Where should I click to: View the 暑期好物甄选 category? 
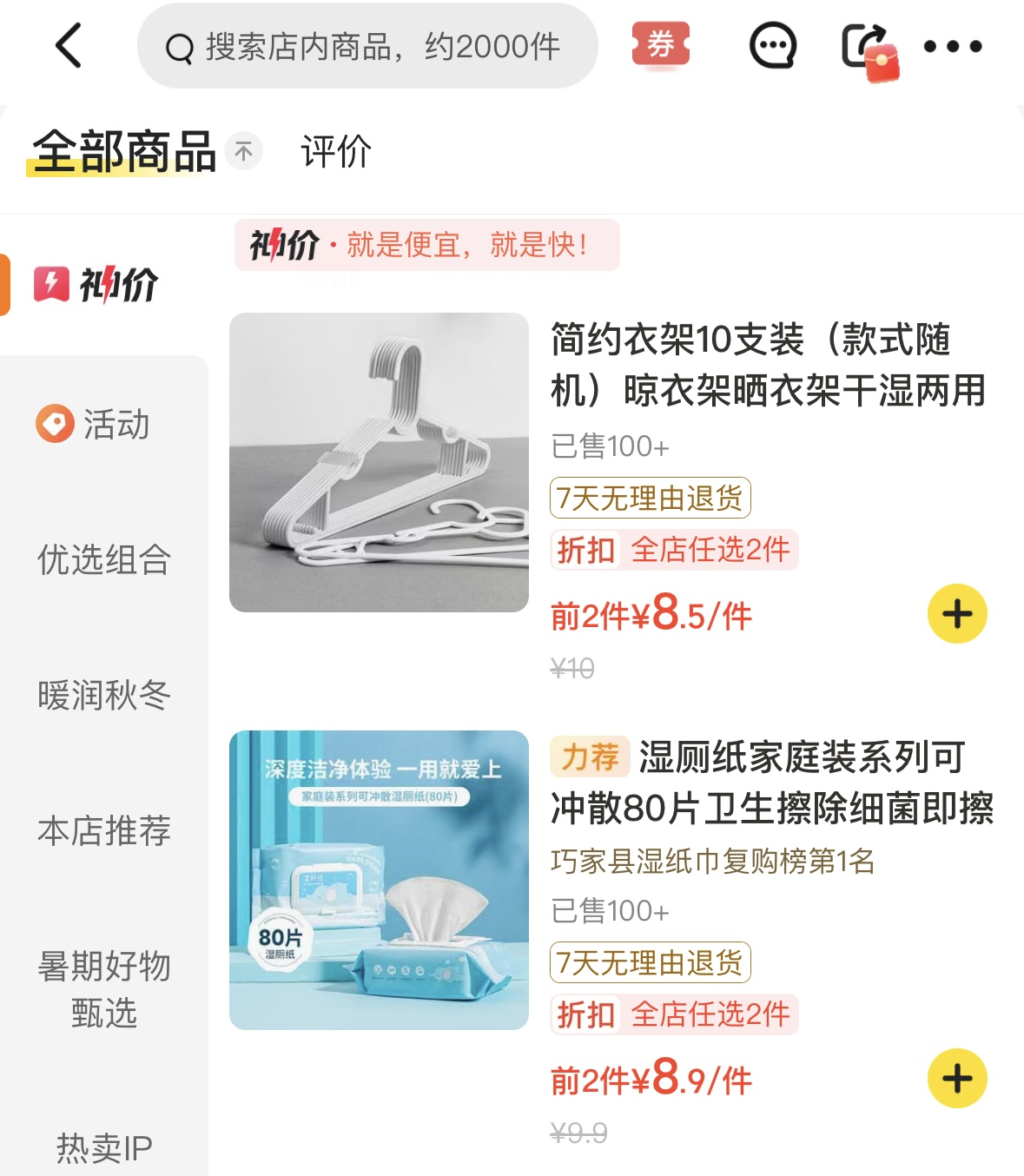[104, 989]
